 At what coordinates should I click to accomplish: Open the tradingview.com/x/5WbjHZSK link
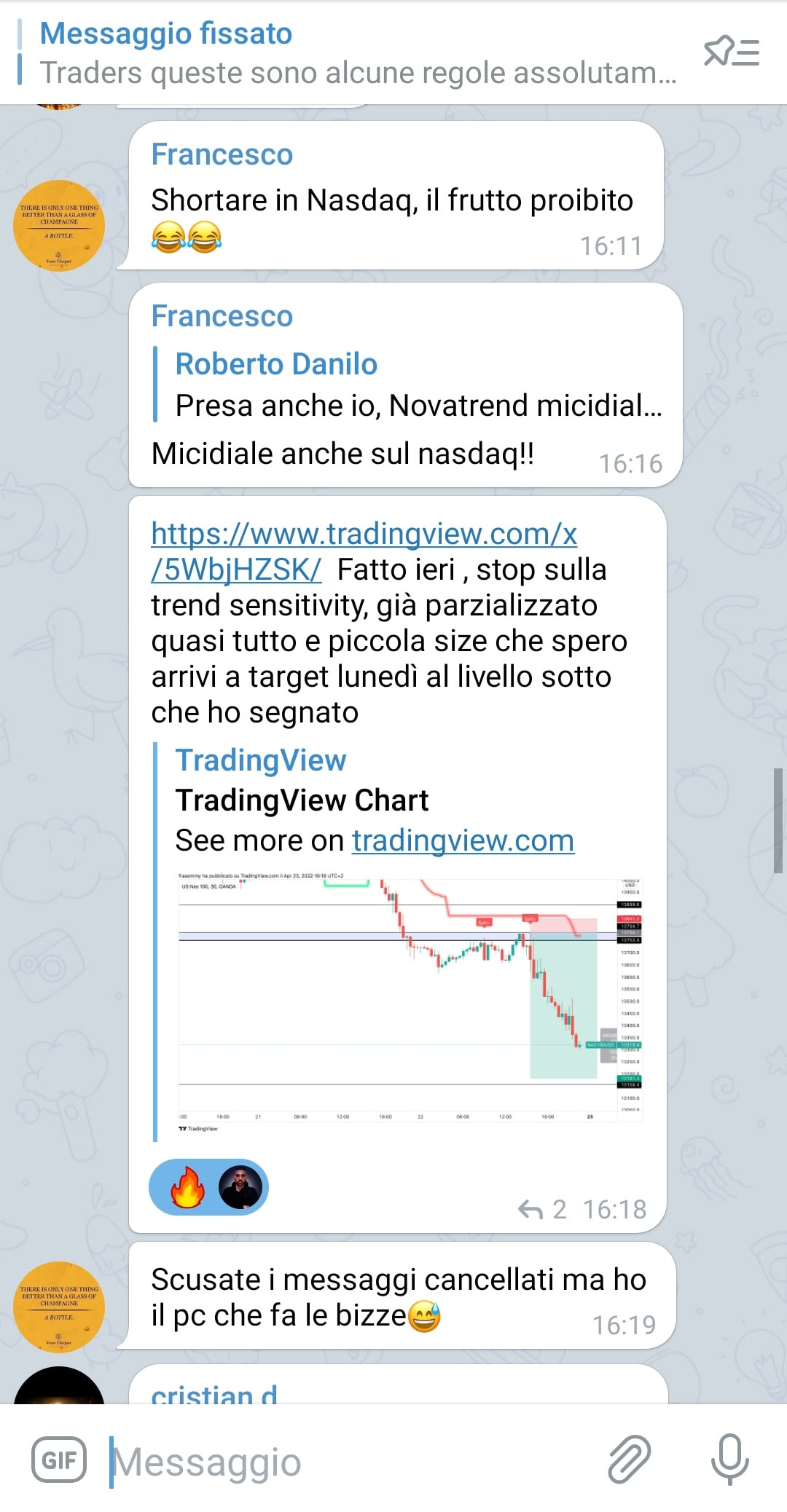pyautogui.click(x=363, y=551)
